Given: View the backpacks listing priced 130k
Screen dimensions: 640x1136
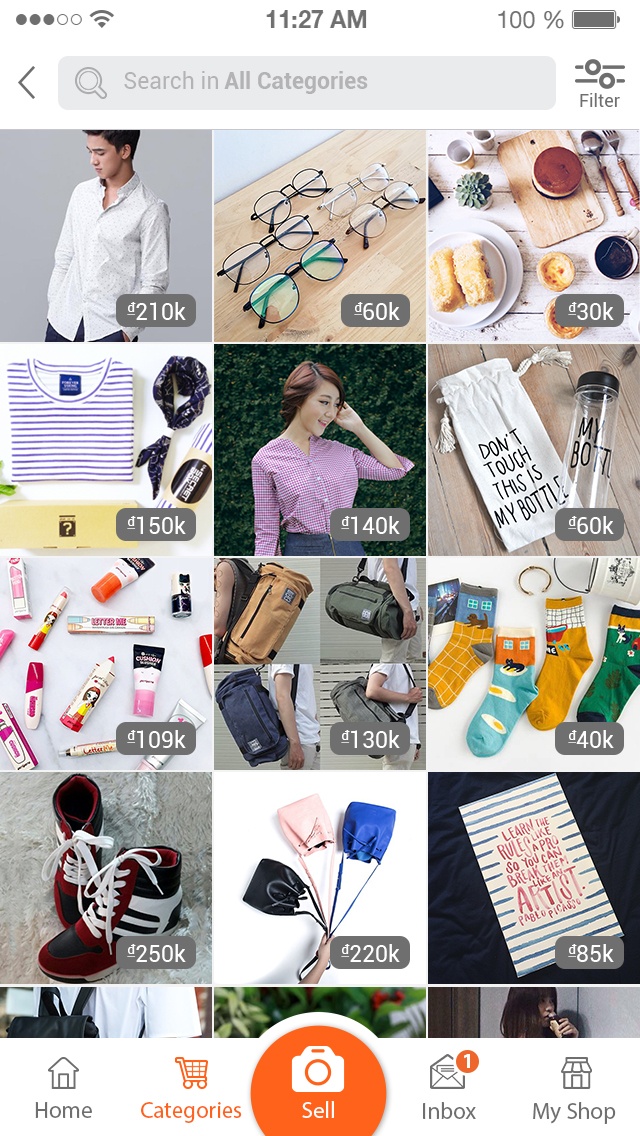Looking at the screenshot, I should point(320,664).
